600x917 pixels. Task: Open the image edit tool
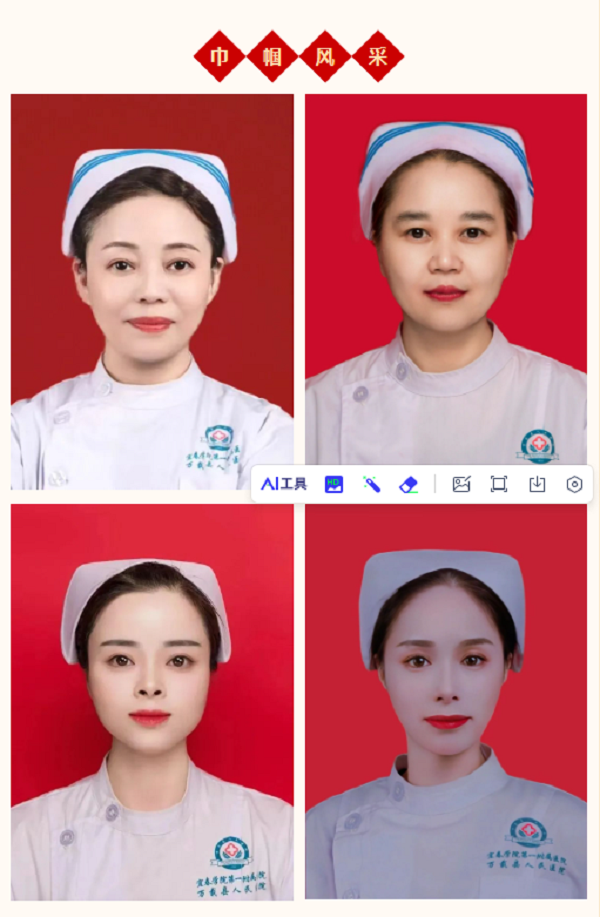(x=461, y=484)
